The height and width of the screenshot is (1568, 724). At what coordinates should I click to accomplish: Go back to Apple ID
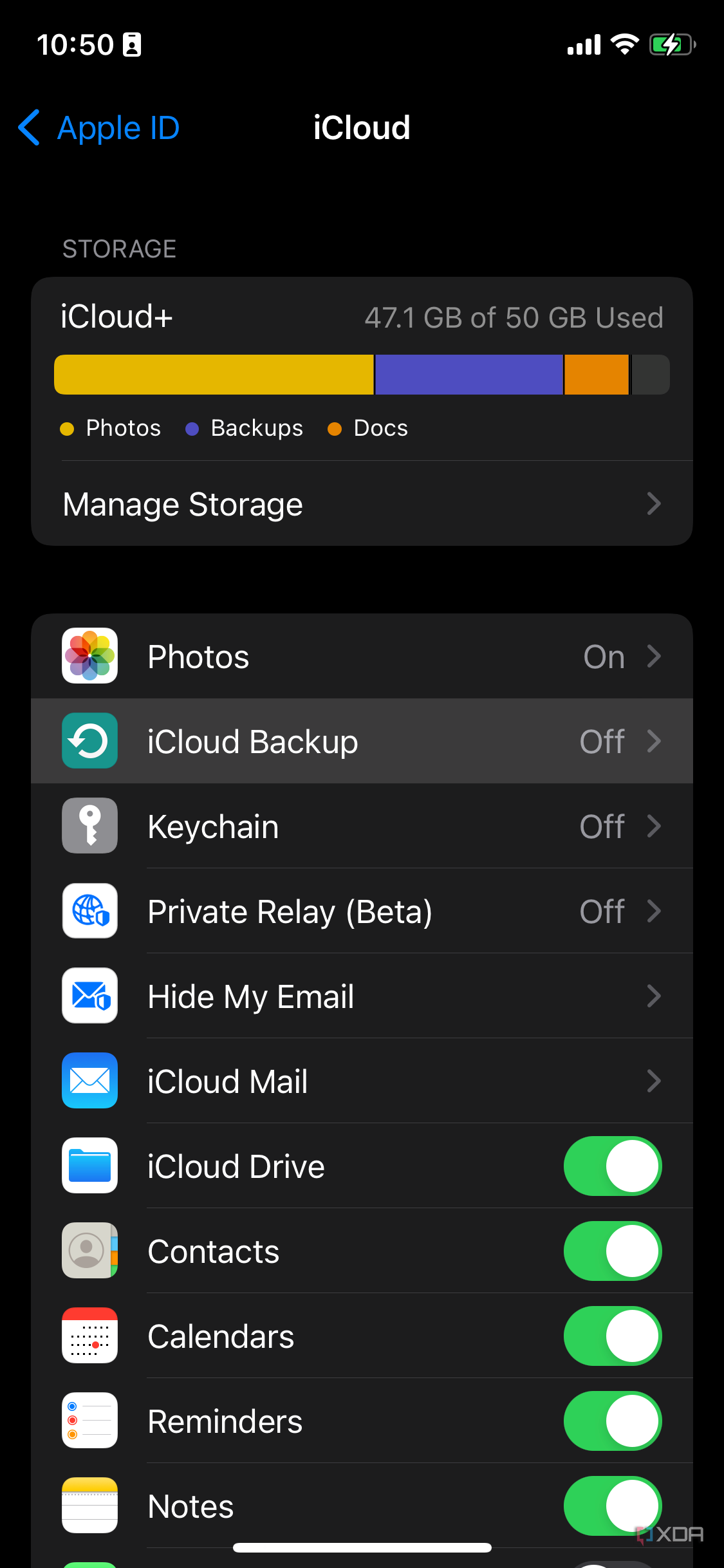click(97, 127)
